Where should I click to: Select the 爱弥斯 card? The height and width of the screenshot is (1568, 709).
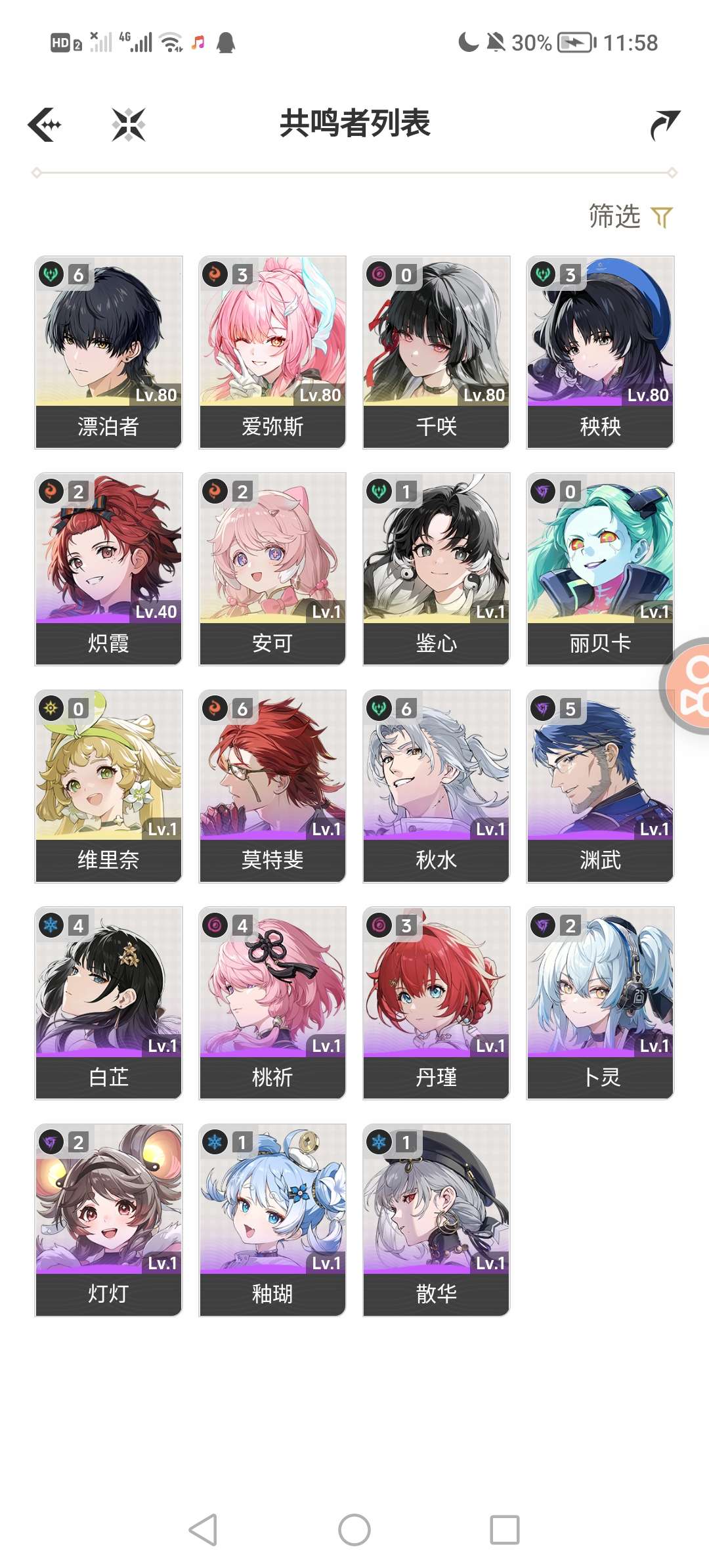(272, 353)
